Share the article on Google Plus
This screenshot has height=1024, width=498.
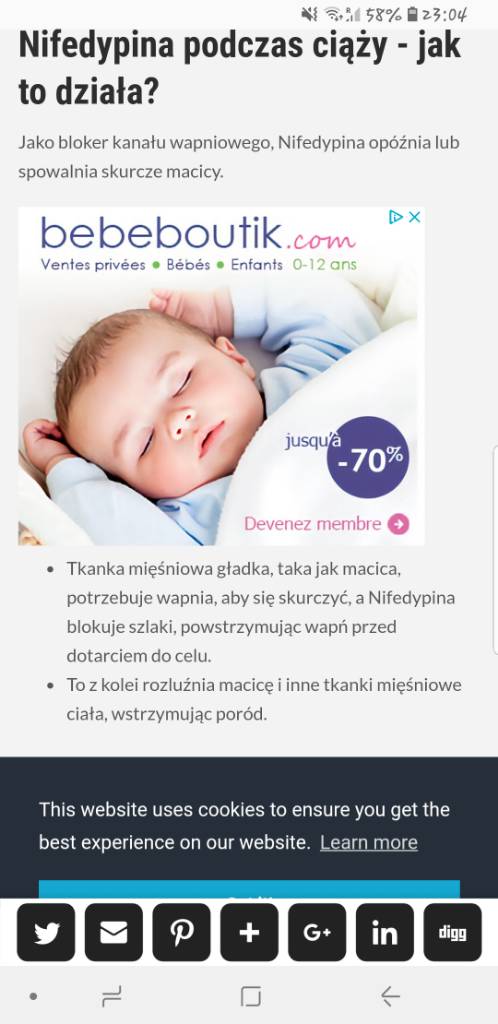[x=317, y=932]
